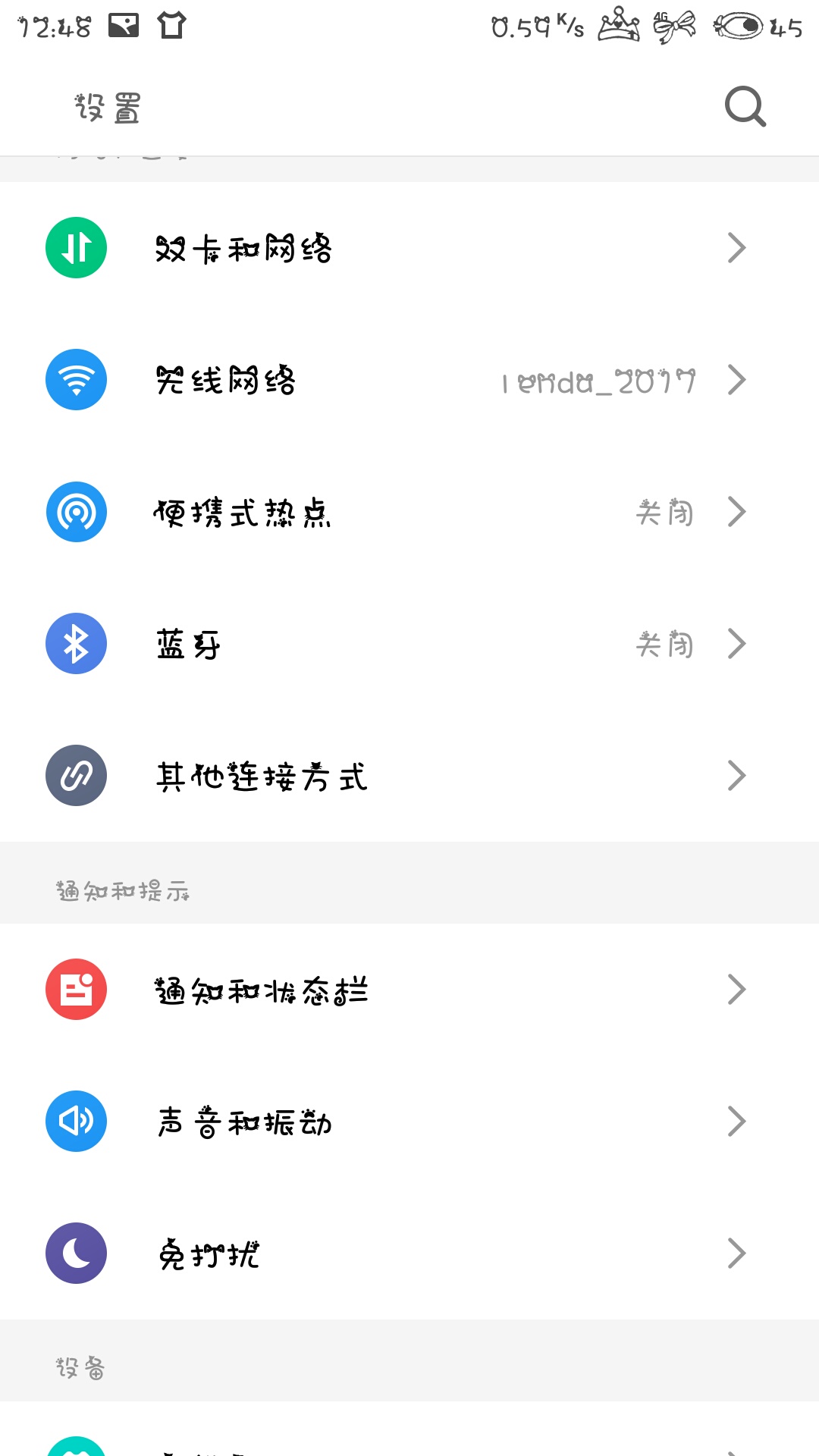
Task: Open 便携式热点 settings
Action: click(409, 513)
